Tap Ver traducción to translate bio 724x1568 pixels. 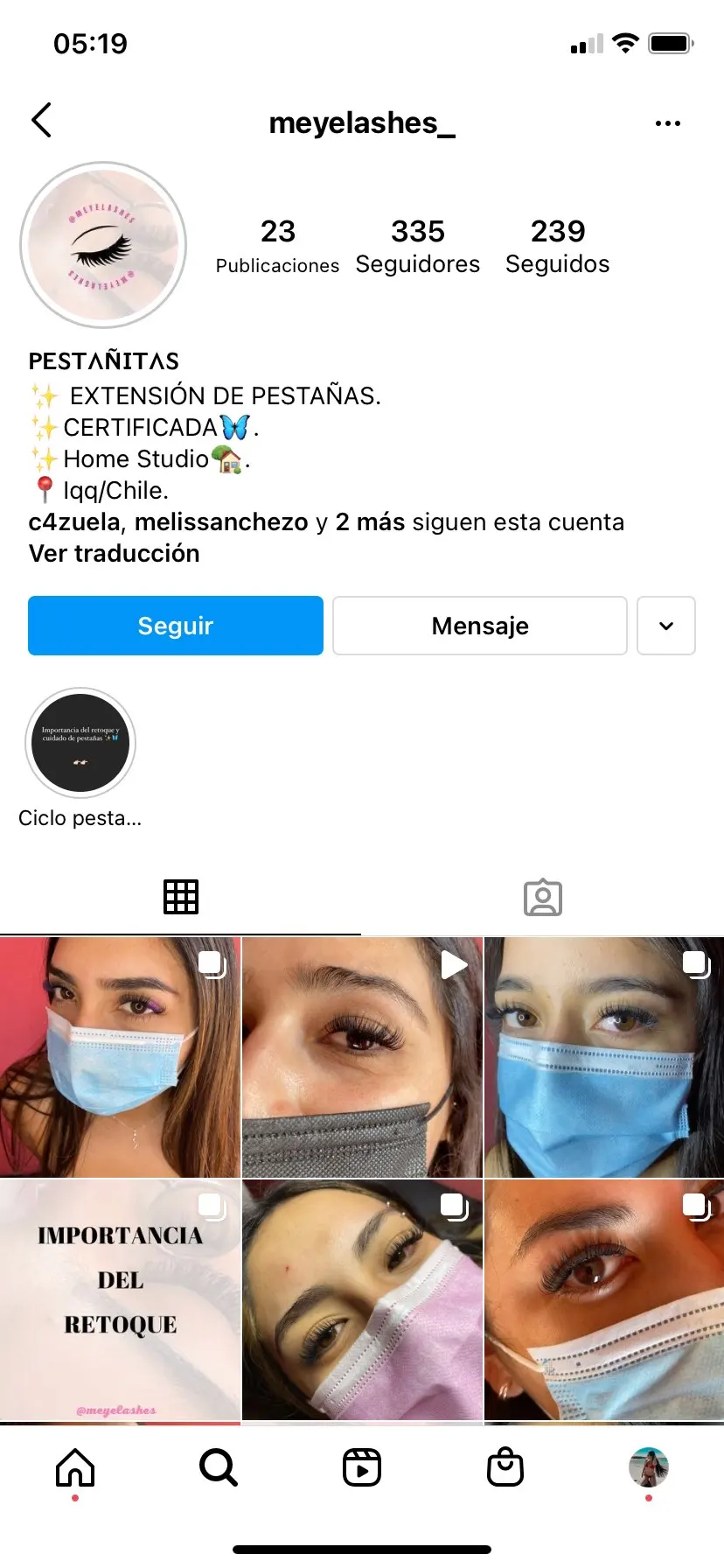(x=115, y=554)
